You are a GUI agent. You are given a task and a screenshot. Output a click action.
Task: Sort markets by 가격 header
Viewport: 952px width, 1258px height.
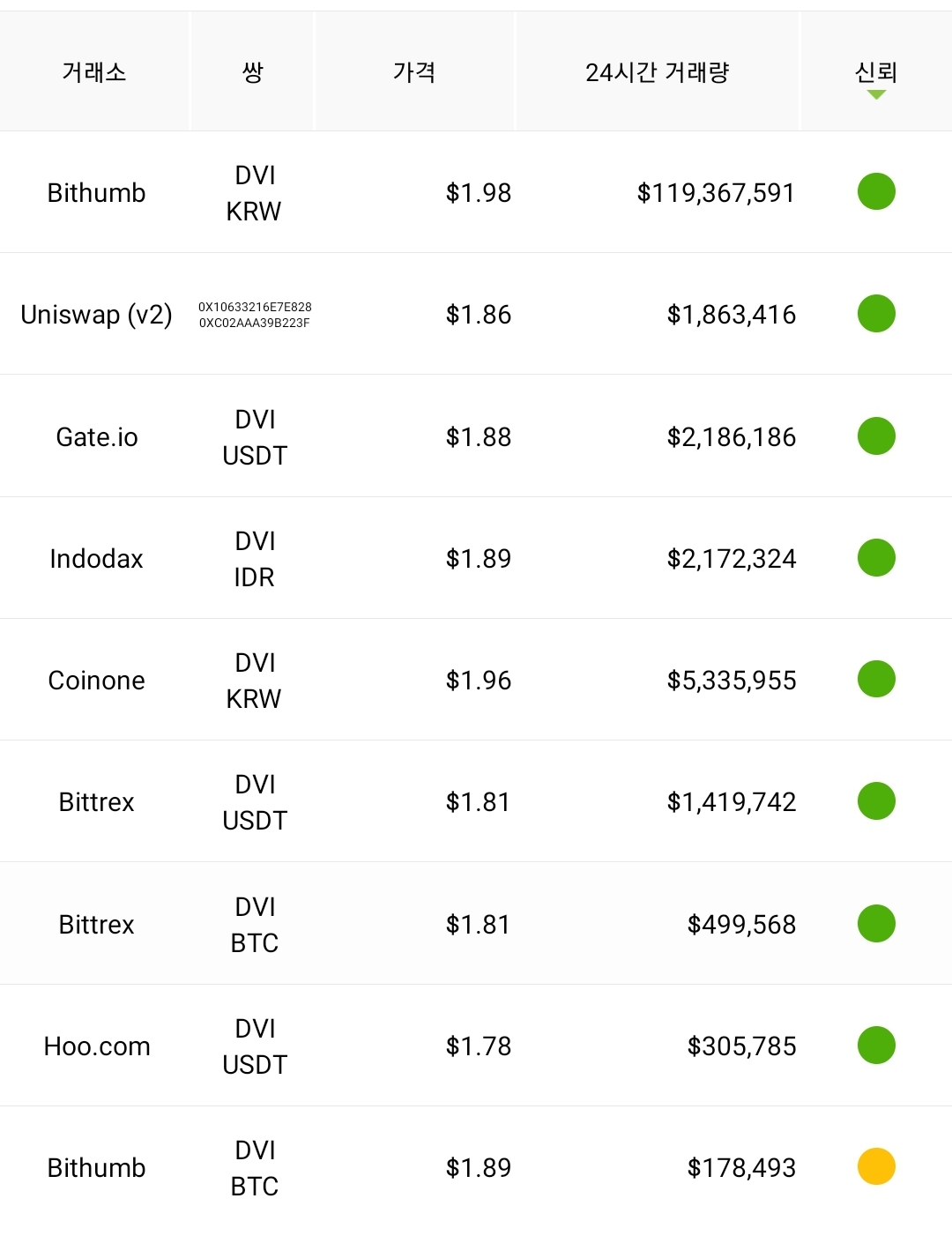point(414,71)
